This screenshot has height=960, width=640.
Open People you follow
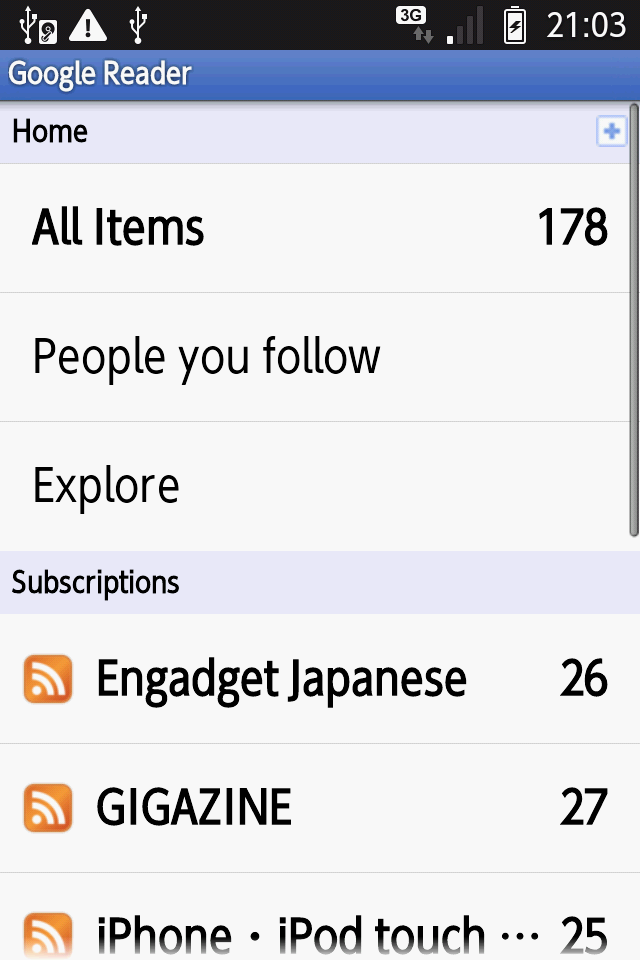[320, 357]
